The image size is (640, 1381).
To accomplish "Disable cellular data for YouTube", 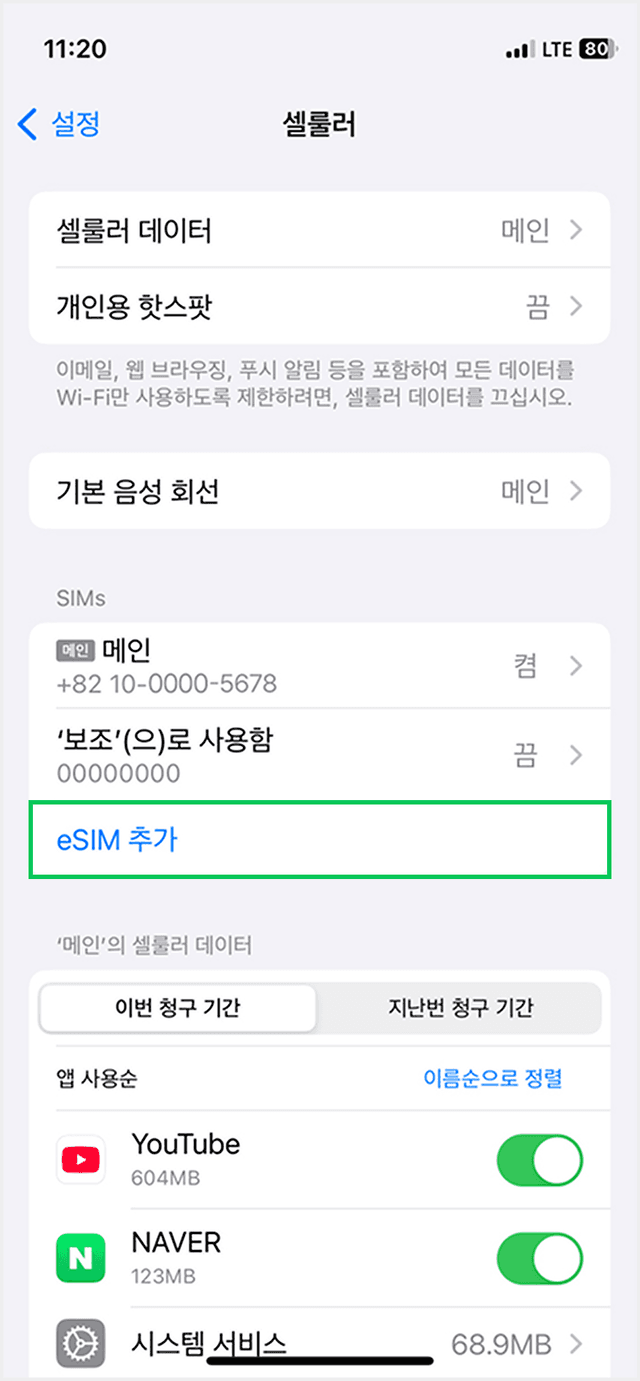I will 539,1160.
